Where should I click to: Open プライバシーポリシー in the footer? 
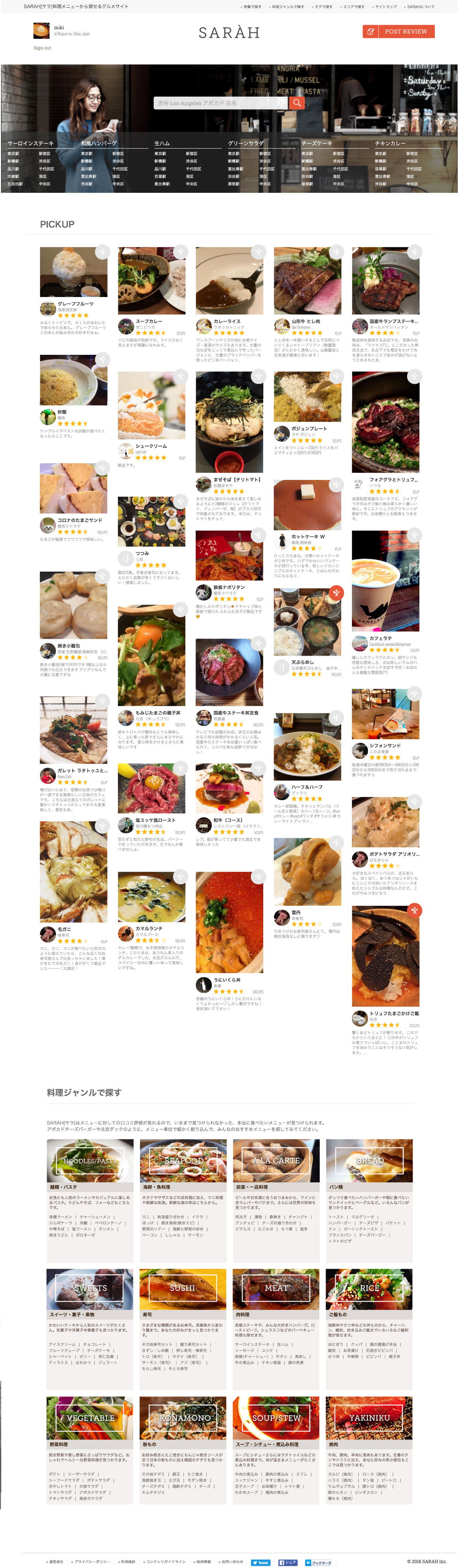[91, 1561]
